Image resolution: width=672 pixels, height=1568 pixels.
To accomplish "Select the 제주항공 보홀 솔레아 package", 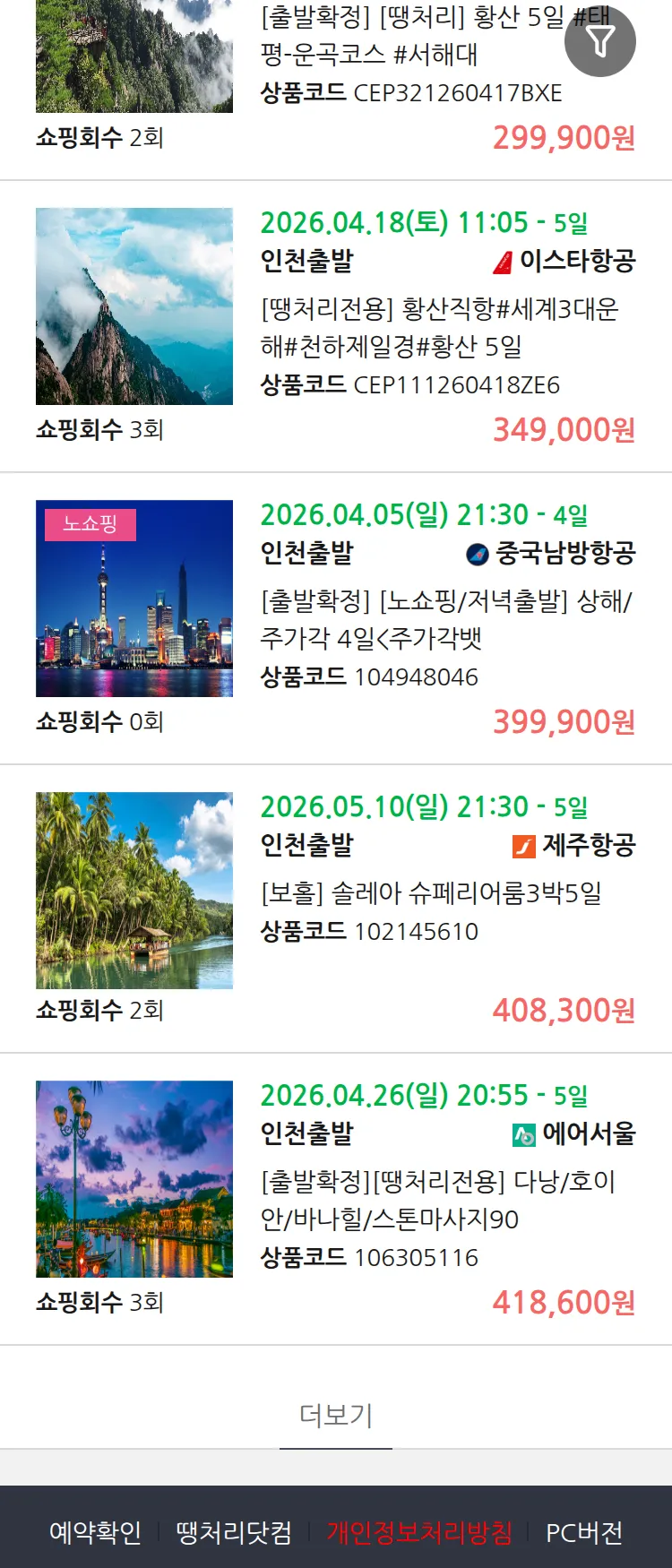I will 430,892.
